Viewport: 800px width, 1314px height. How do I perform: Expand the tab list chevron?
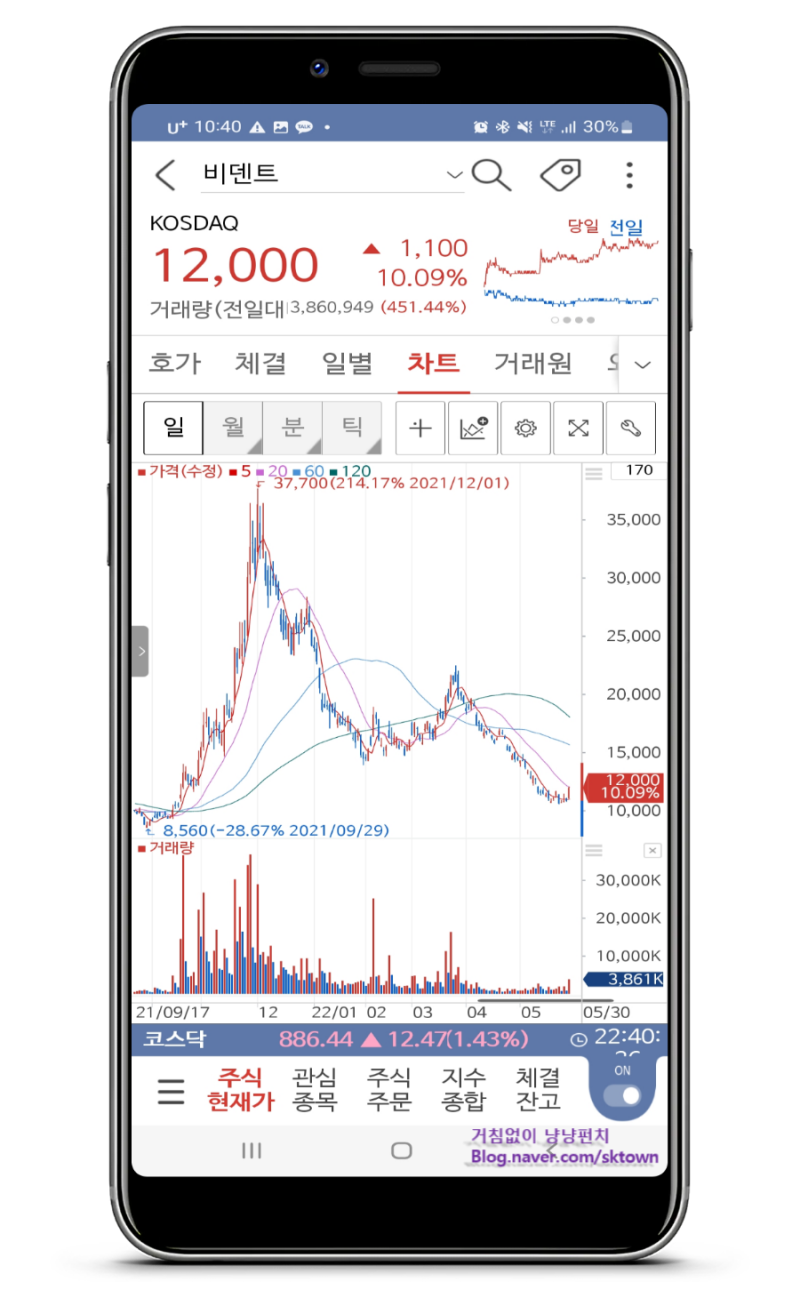pyautogui.click(x=643, y=364)
